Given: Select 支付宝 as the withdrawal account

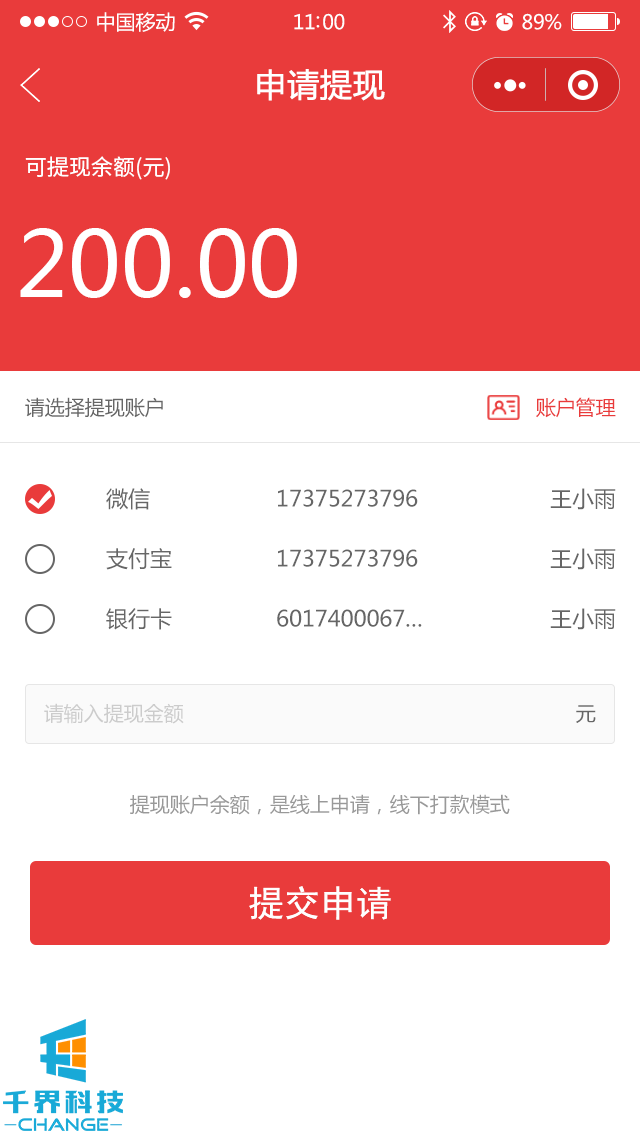Looking at the screenshot, I should click(x=40, y=559).
